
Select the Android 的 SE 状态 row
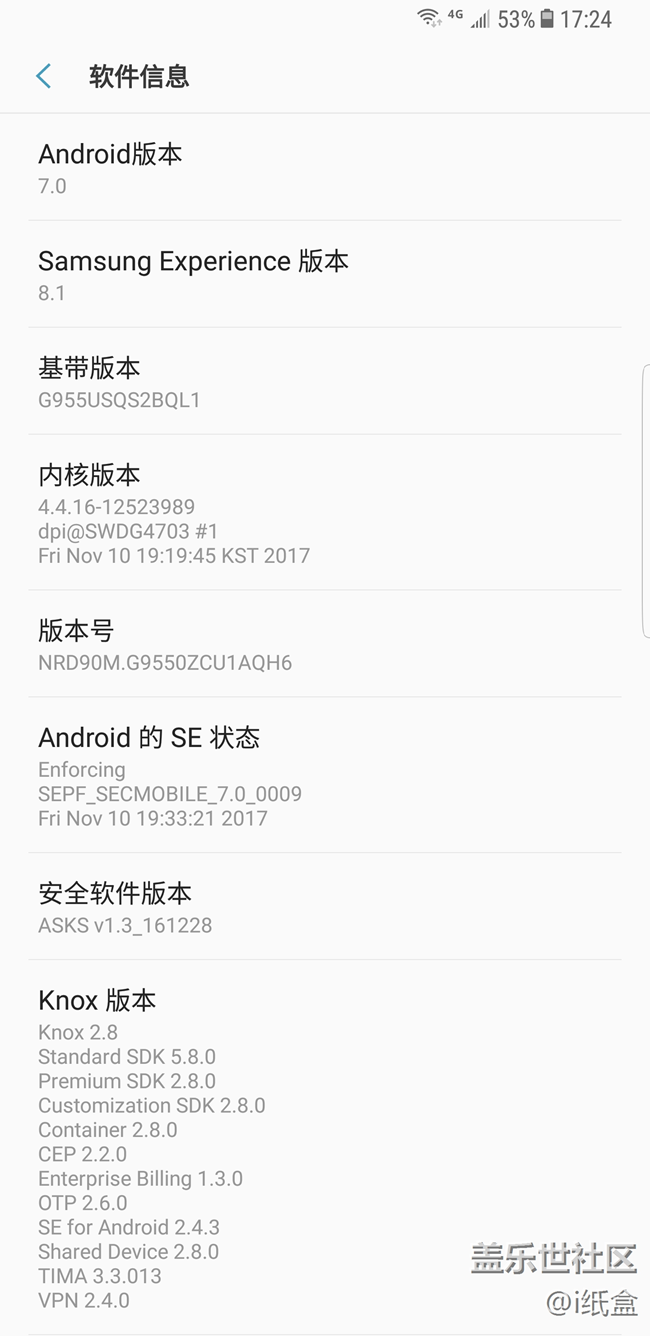point(325,775)
